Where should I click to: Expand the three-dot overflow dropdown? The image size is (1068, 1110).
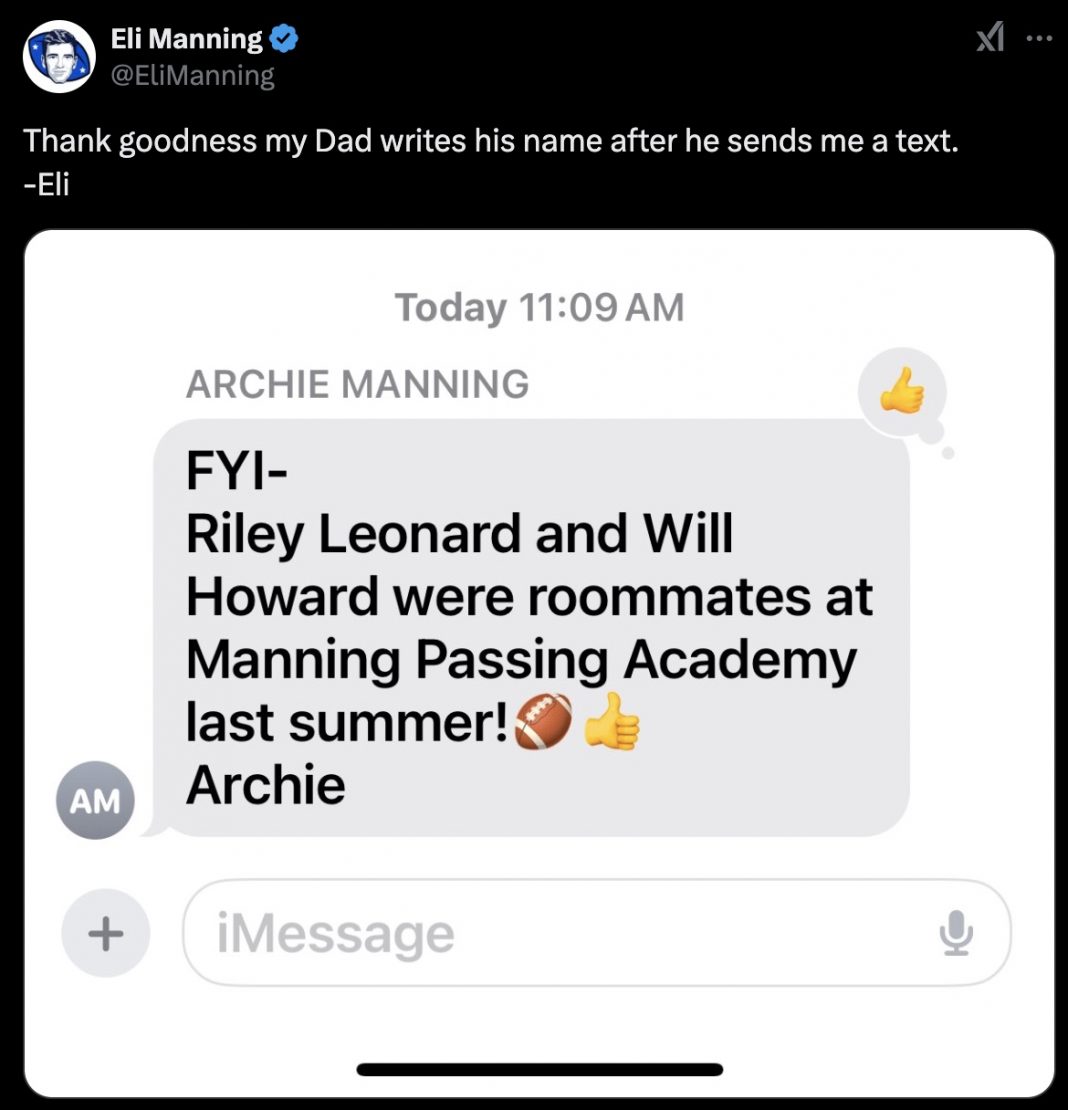pyautogui.click(x=1038, y=37)
